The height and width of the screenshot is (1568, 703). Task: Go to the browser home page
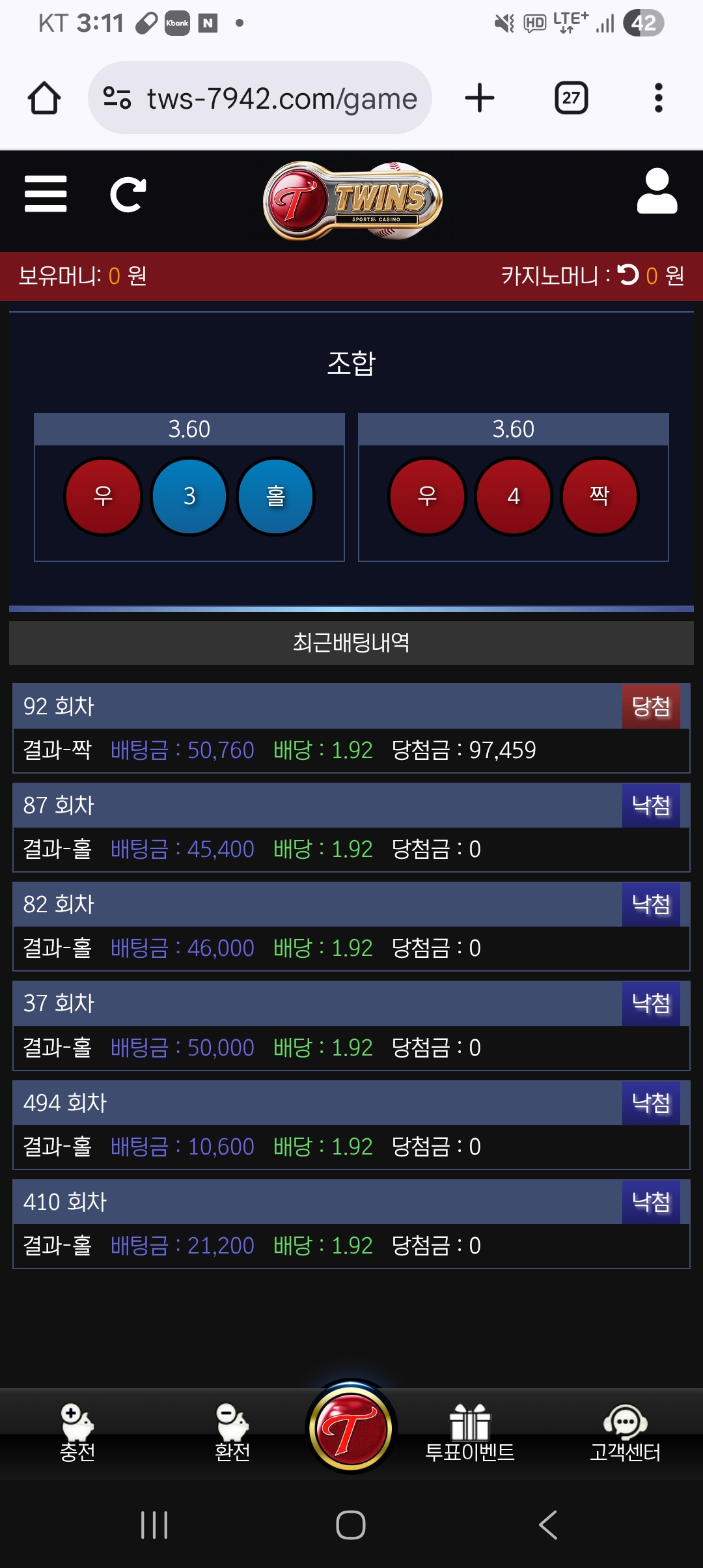coord(44,98)
